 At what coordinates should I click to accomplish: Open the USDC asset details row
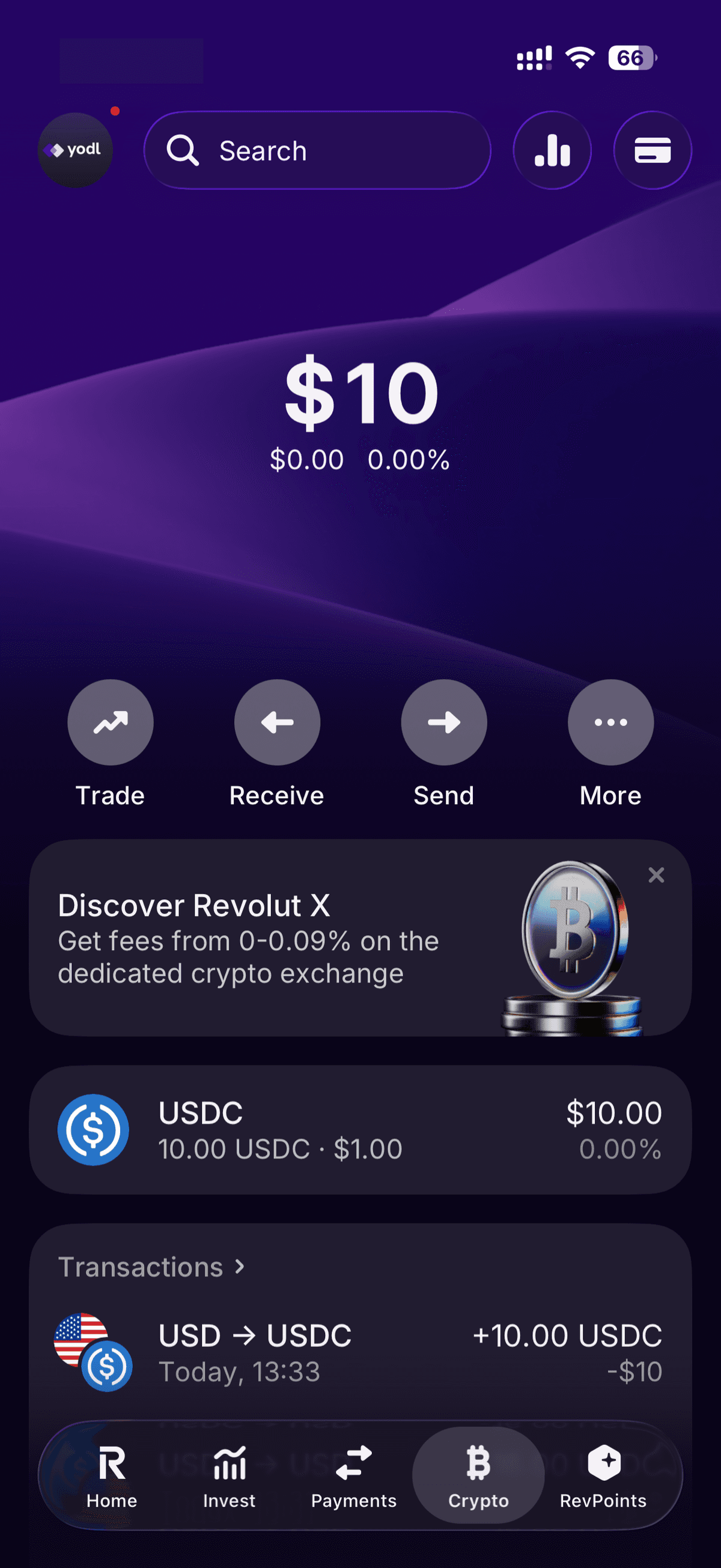360,1130
